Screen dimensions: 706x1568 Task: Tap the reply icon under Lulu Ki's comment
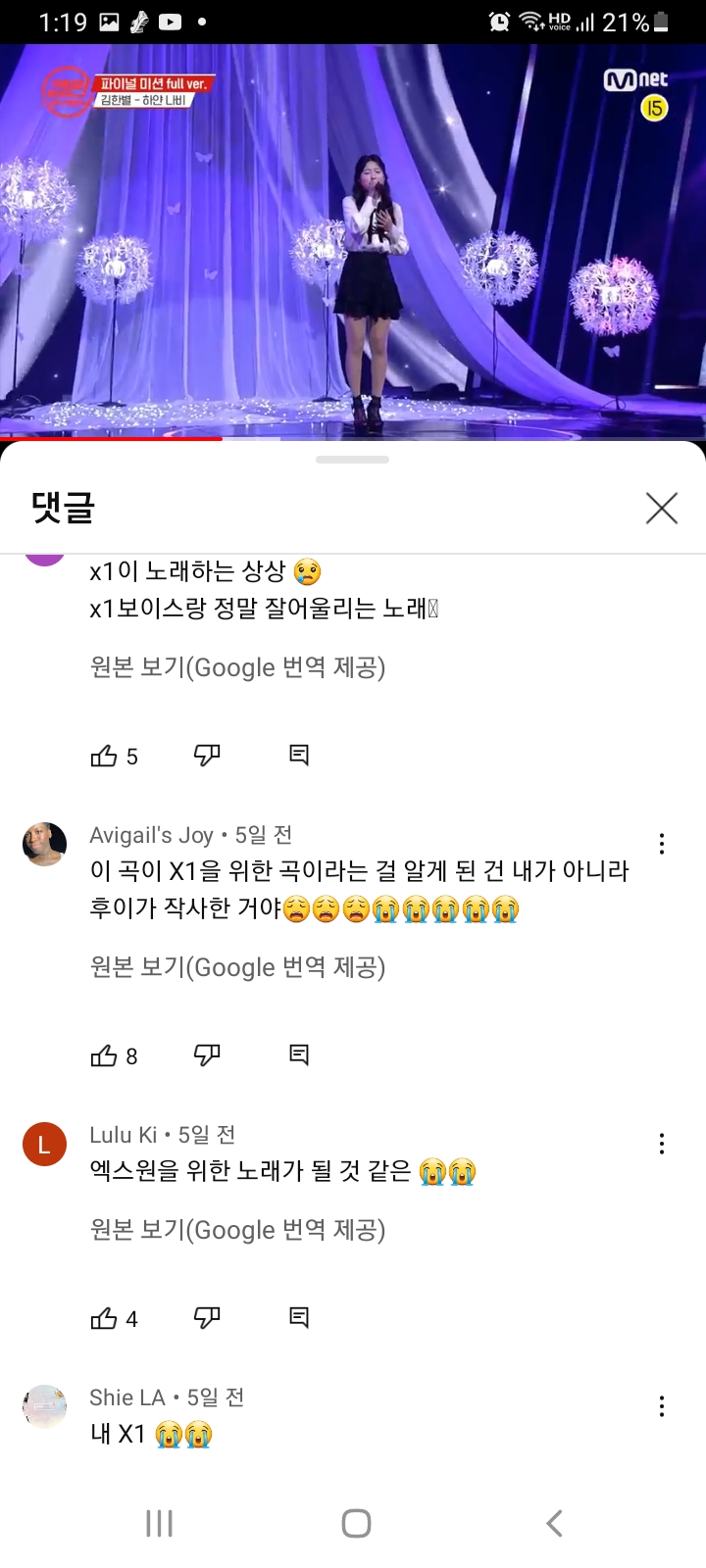click(297, 1318)
